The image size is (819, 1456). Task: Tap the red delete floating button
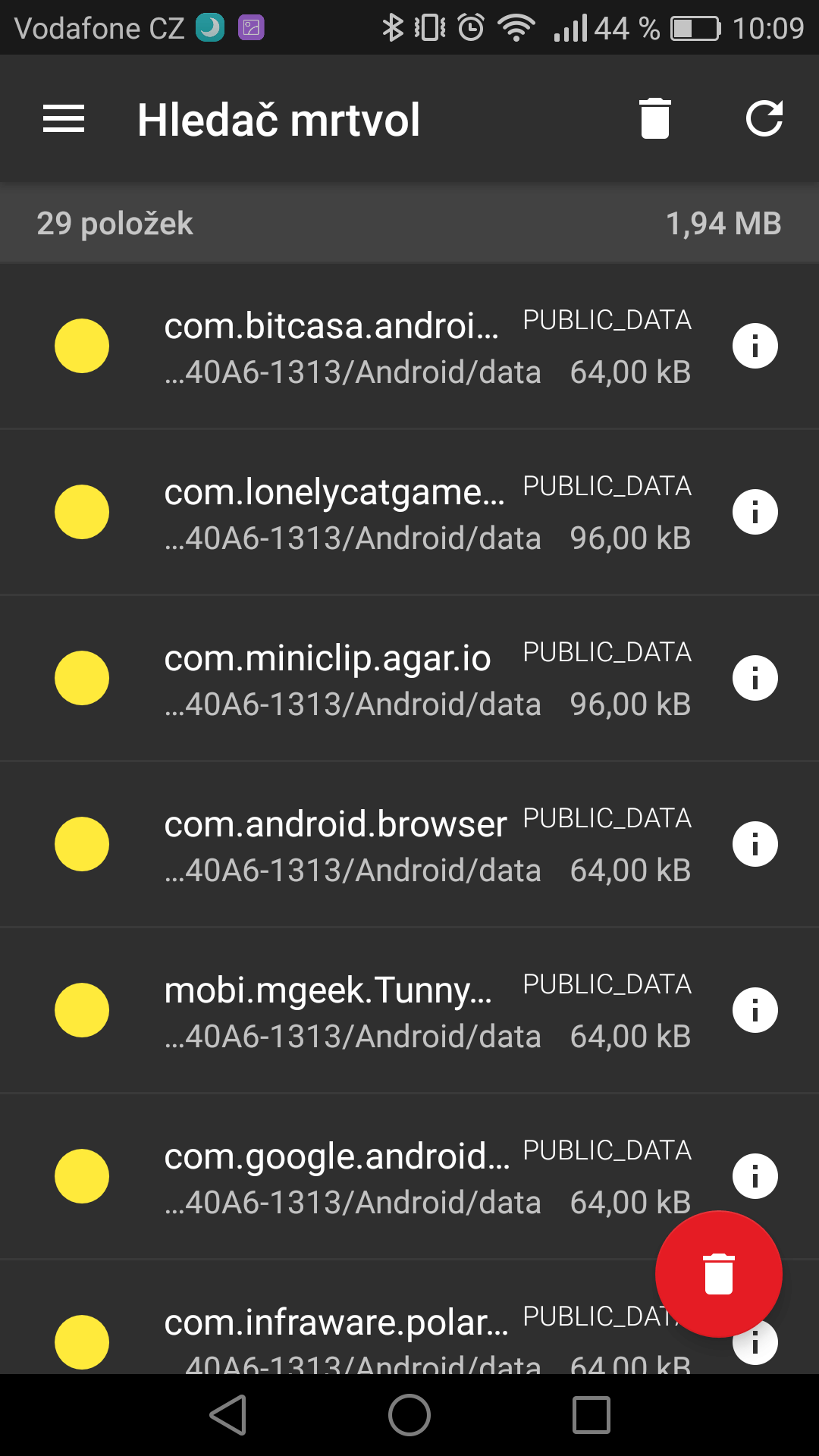point(719,1274)
